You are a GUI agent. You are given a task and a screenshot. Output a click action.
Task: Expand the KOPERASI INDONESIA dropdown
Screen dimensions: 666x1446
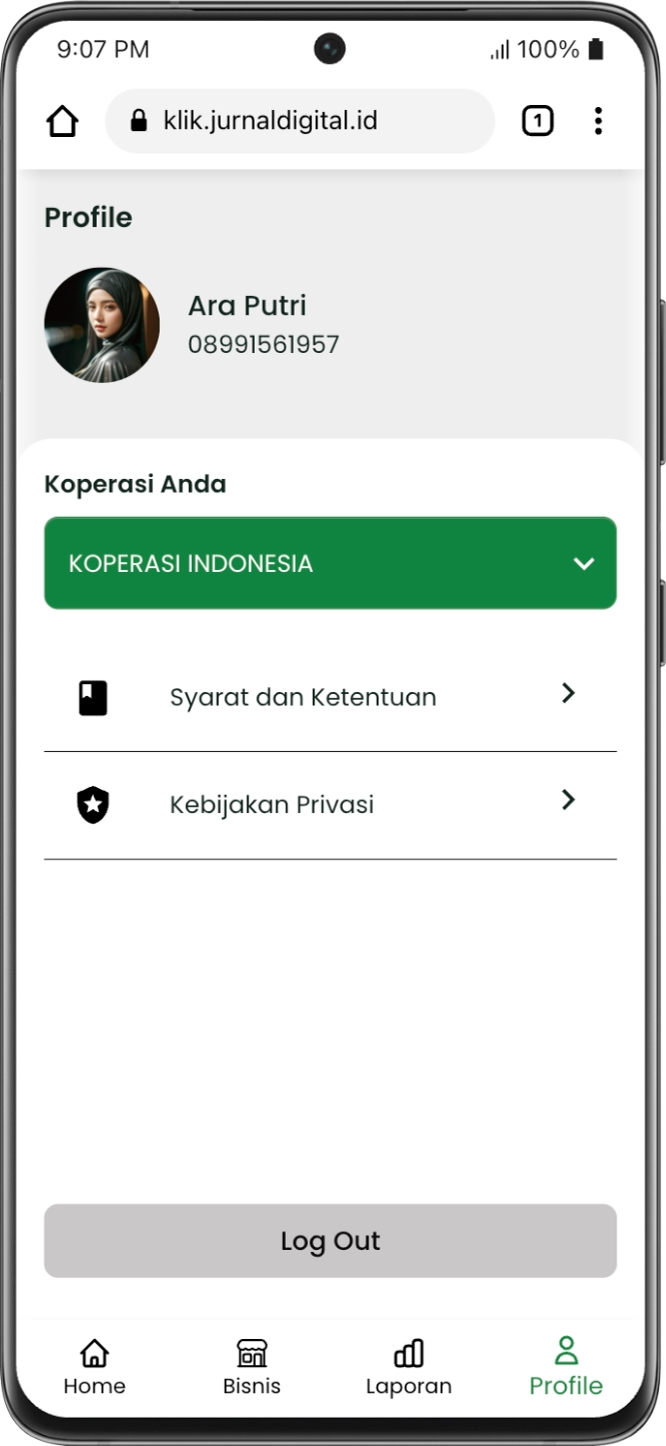coord(330,563)
